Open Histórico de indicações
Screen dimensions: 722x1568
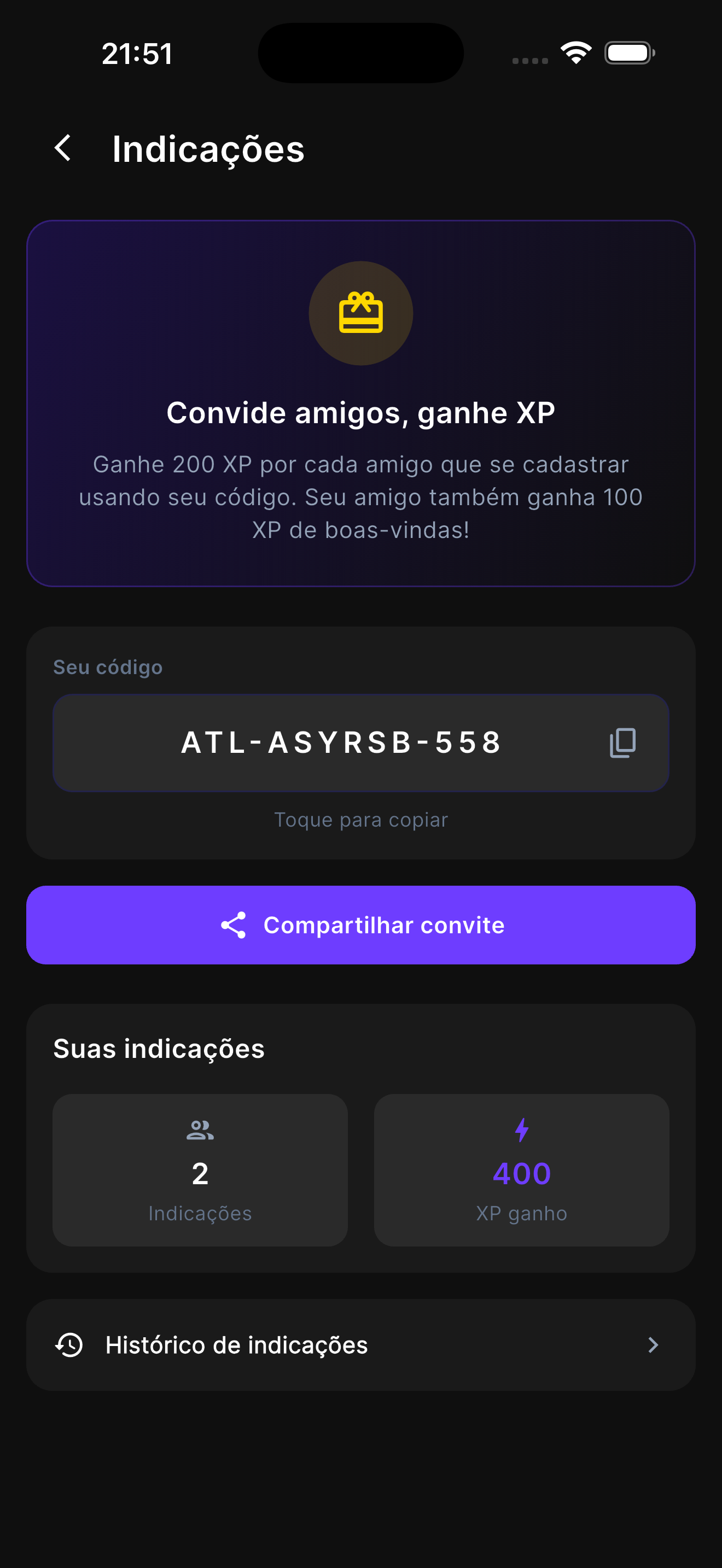(x=360, y=1345)
